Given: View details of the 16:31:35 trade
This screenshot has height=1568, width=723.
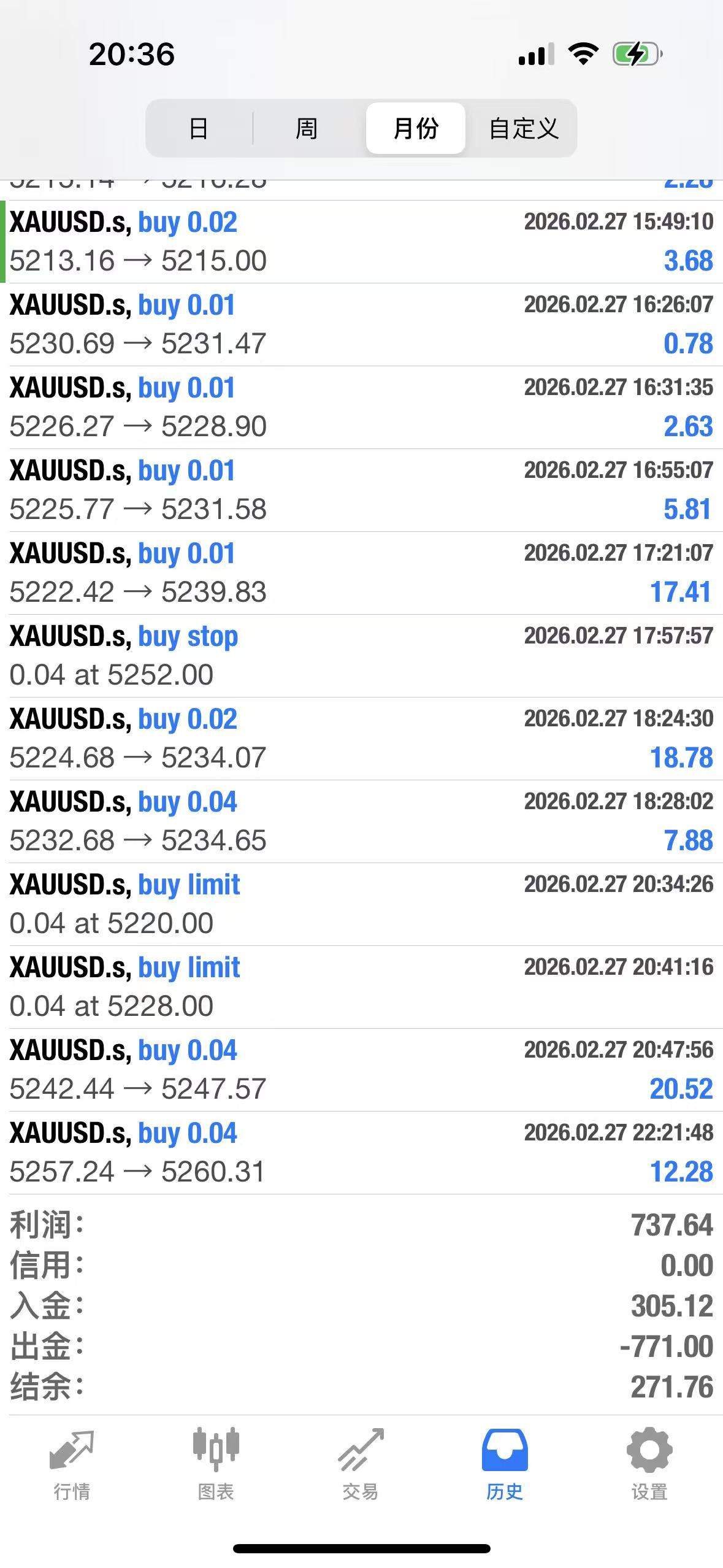Looking at the screenshot, I should (361, 407).
